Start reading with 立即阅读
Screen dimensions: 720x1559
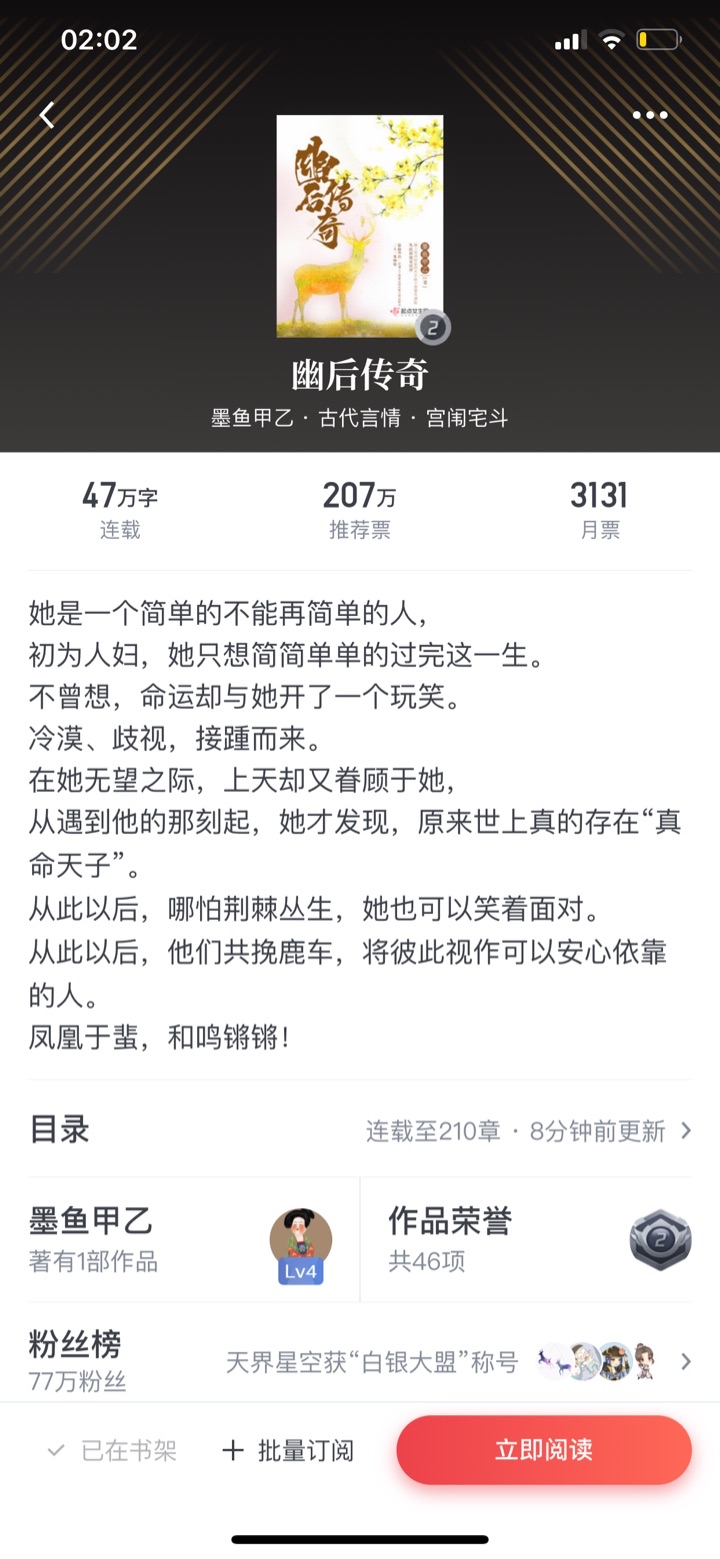pyautogui.click(x=544, y=1450)
